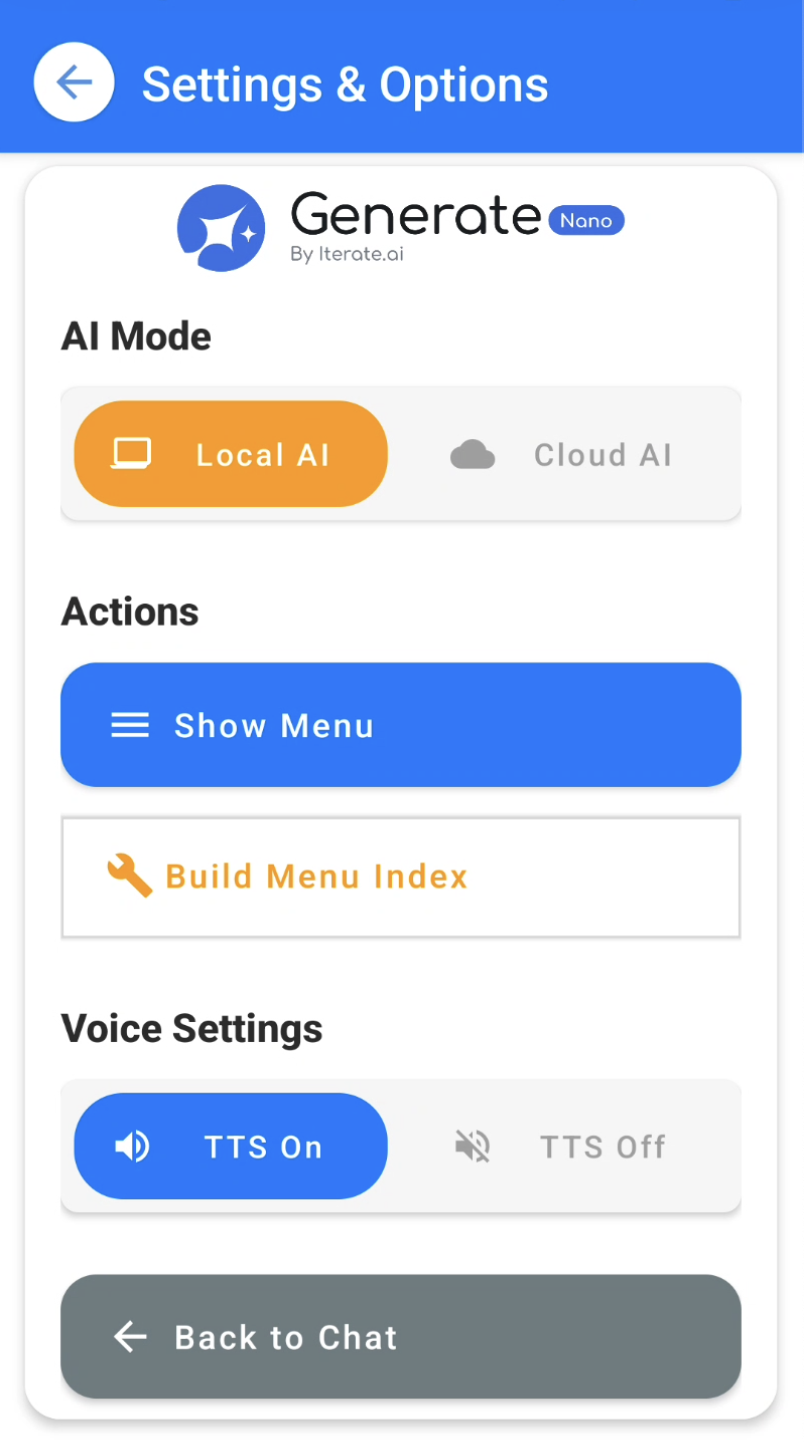Click the back arrow in the header
This screenshot has width=804, height=1442.
point(73,82)
